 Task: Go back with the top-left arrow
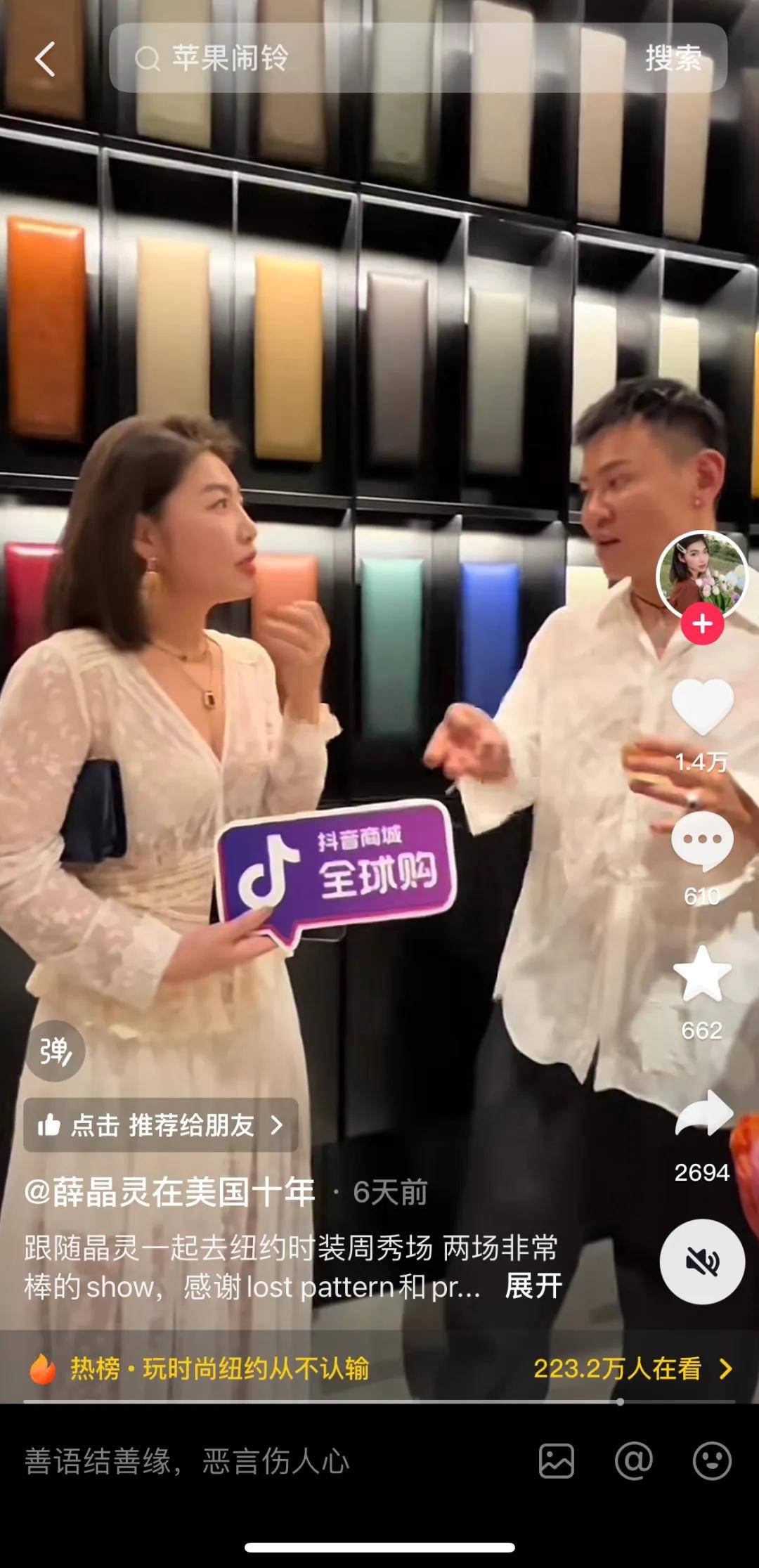click(x=45, y=58)
